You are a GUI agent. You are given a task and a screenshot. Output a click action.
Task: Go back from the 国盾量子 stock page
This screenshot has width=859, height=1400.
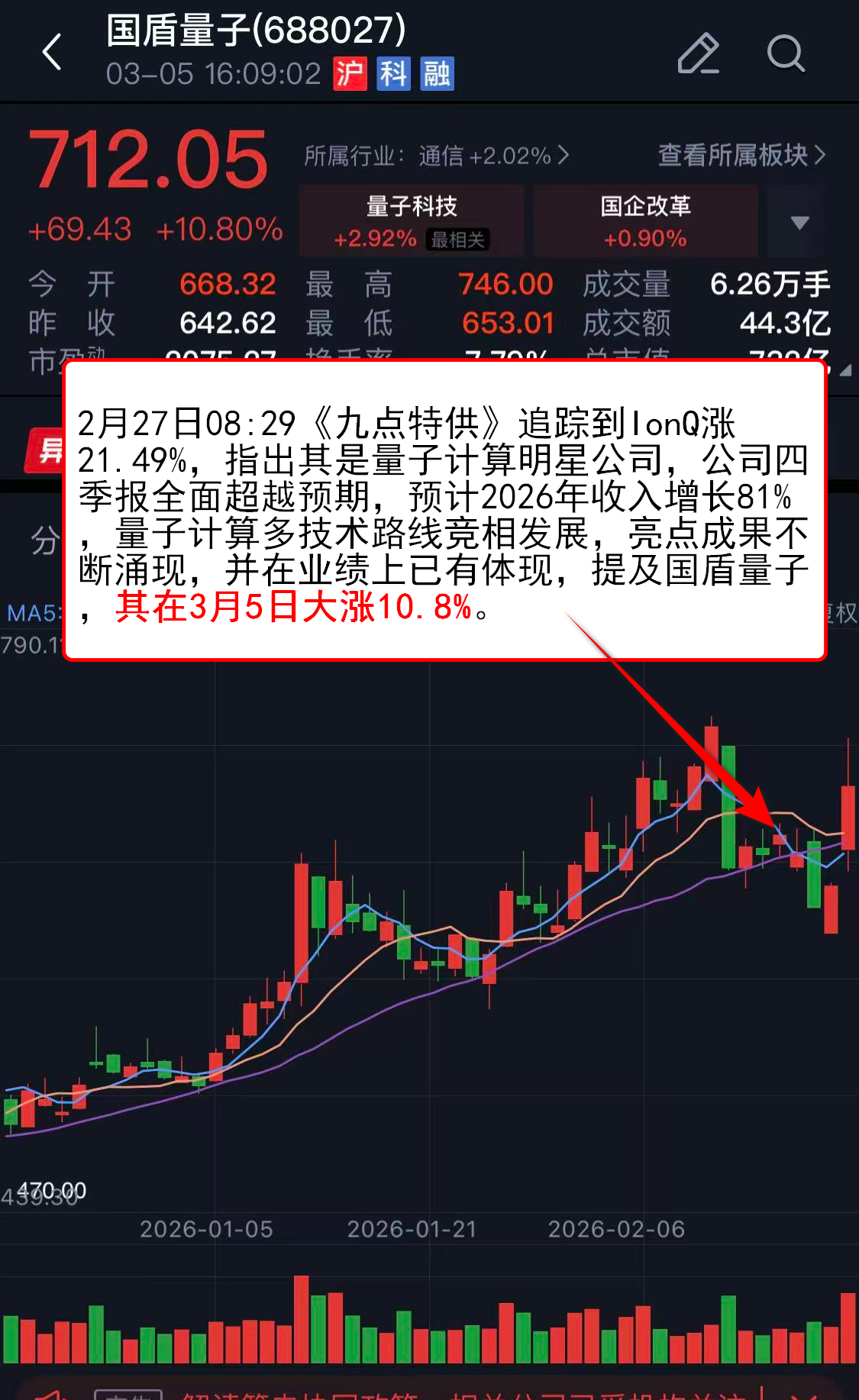coord(52,53)
